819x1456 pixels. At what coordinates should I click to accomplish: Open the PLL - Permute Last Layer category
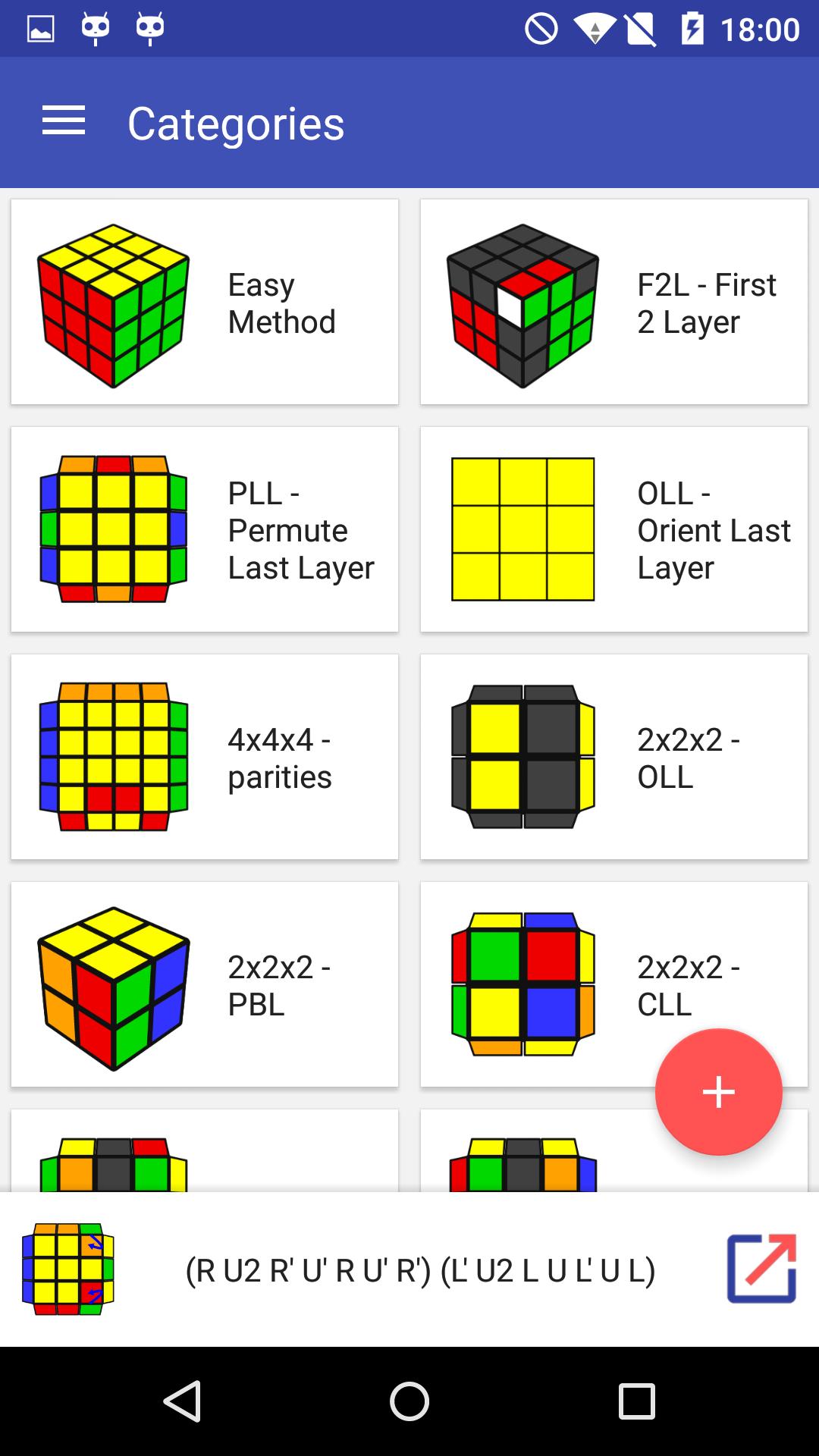300,529
